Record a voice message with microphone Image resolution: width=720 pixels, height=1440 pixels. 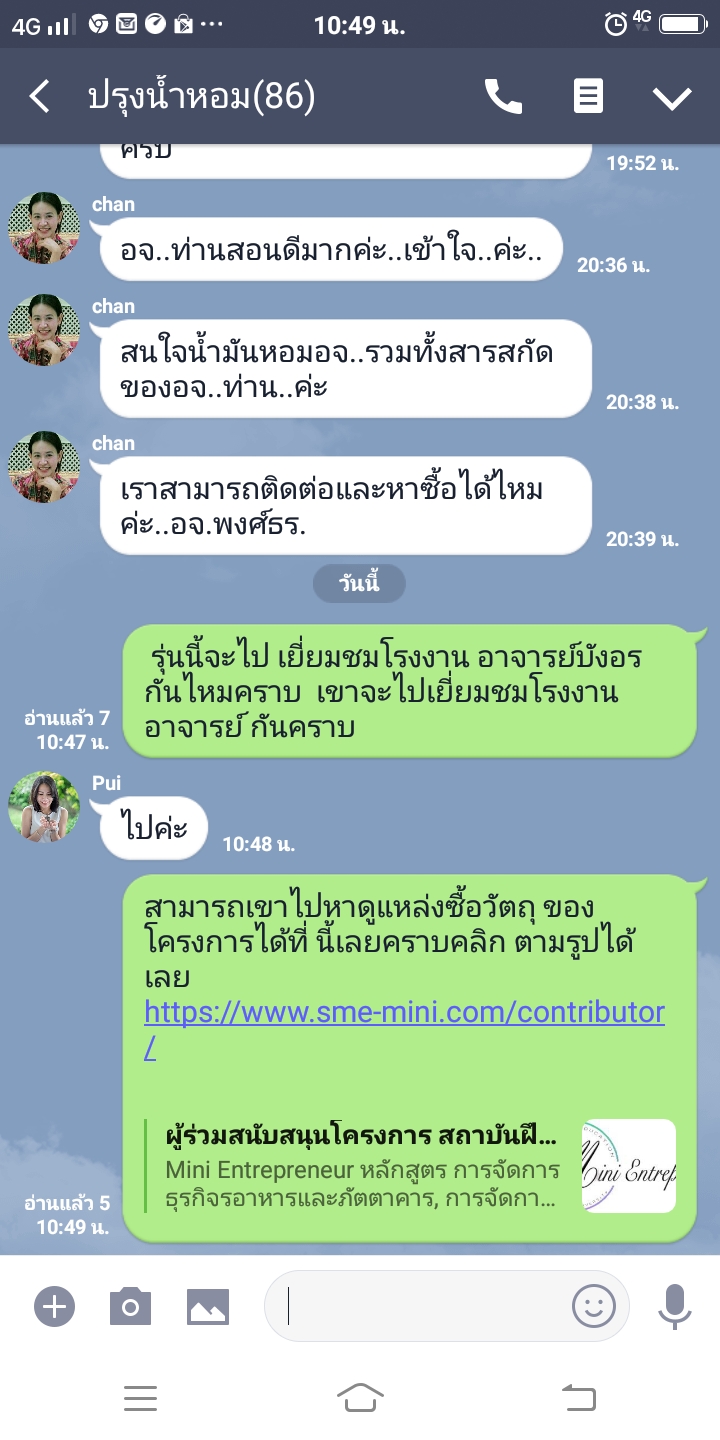[x=675, y=1306]
